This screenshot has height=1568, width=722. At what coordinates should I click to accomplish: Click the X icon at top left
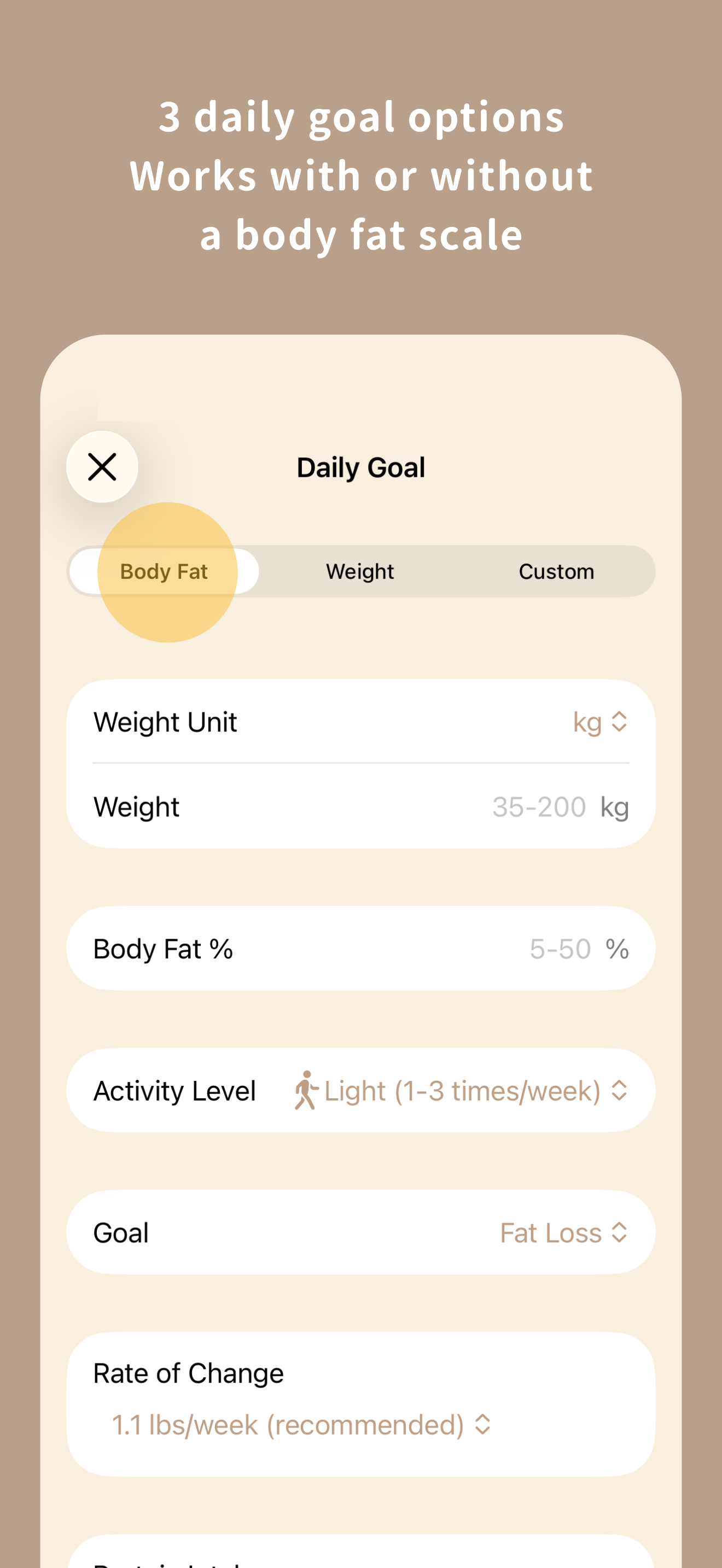coord(102,467)
